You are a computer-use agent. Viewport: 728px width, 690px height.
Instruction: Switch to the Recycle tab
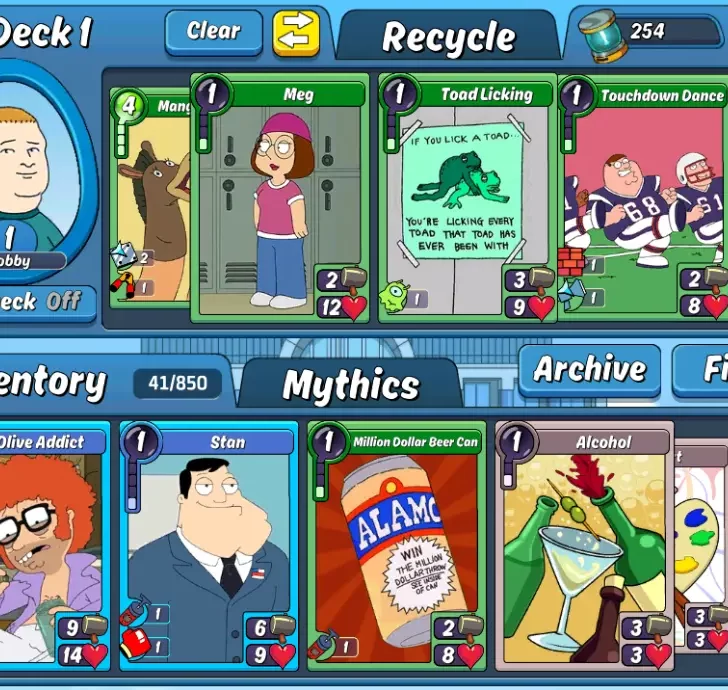pyautogui.click(x=448, y=38)
